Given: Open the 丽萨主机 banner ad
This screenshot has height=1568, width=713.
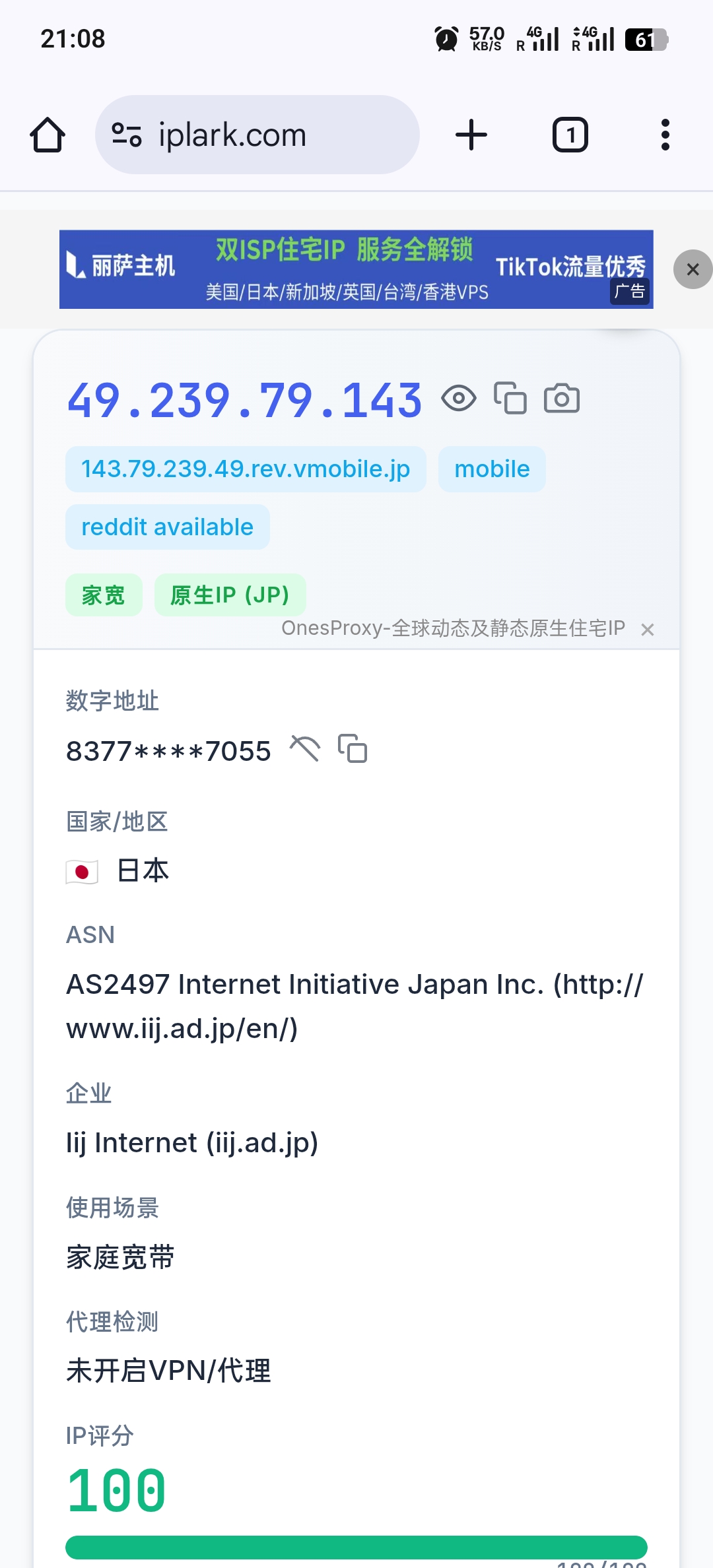Looking at the screenshot, I should pyautogui.click(x=356, y=269).
